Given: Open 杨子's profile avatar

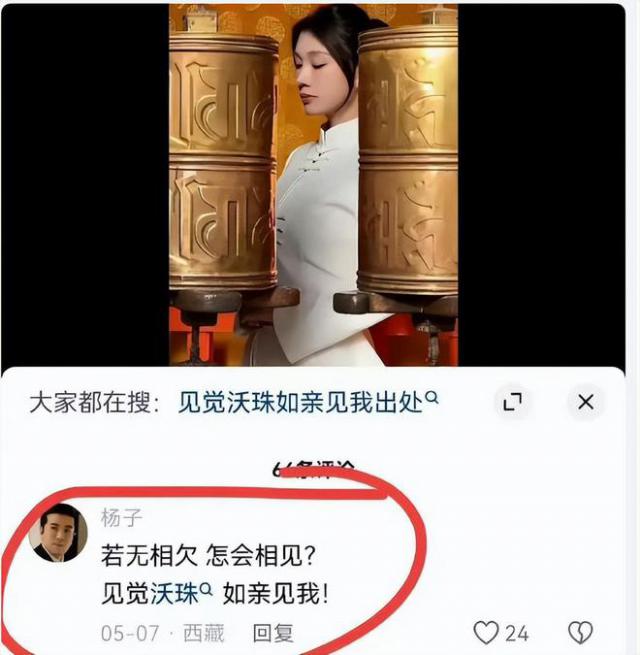Looking at the screenshot, I should coord(57,532).
